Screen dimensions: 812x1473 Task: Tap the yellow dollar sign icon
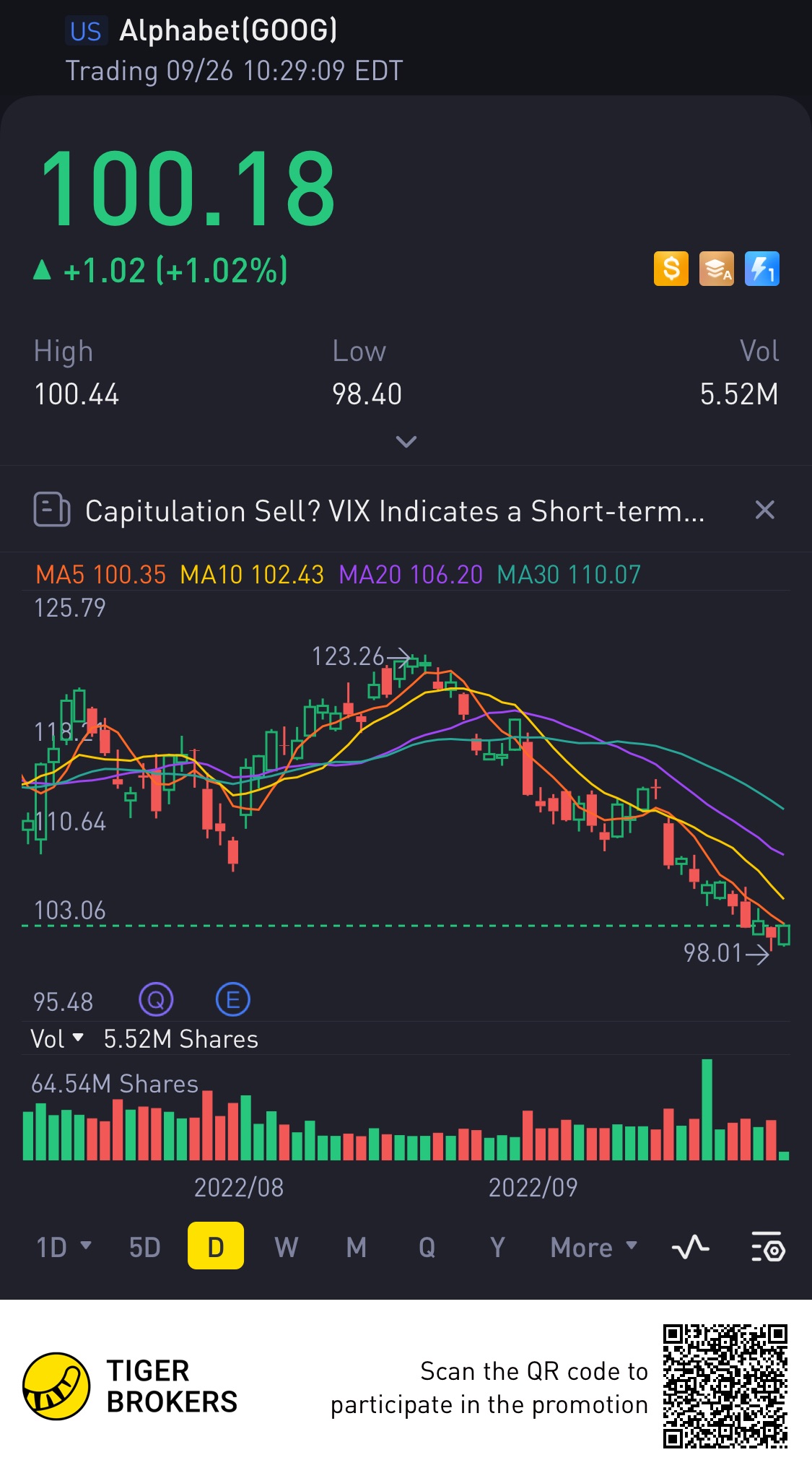point(671,269)
